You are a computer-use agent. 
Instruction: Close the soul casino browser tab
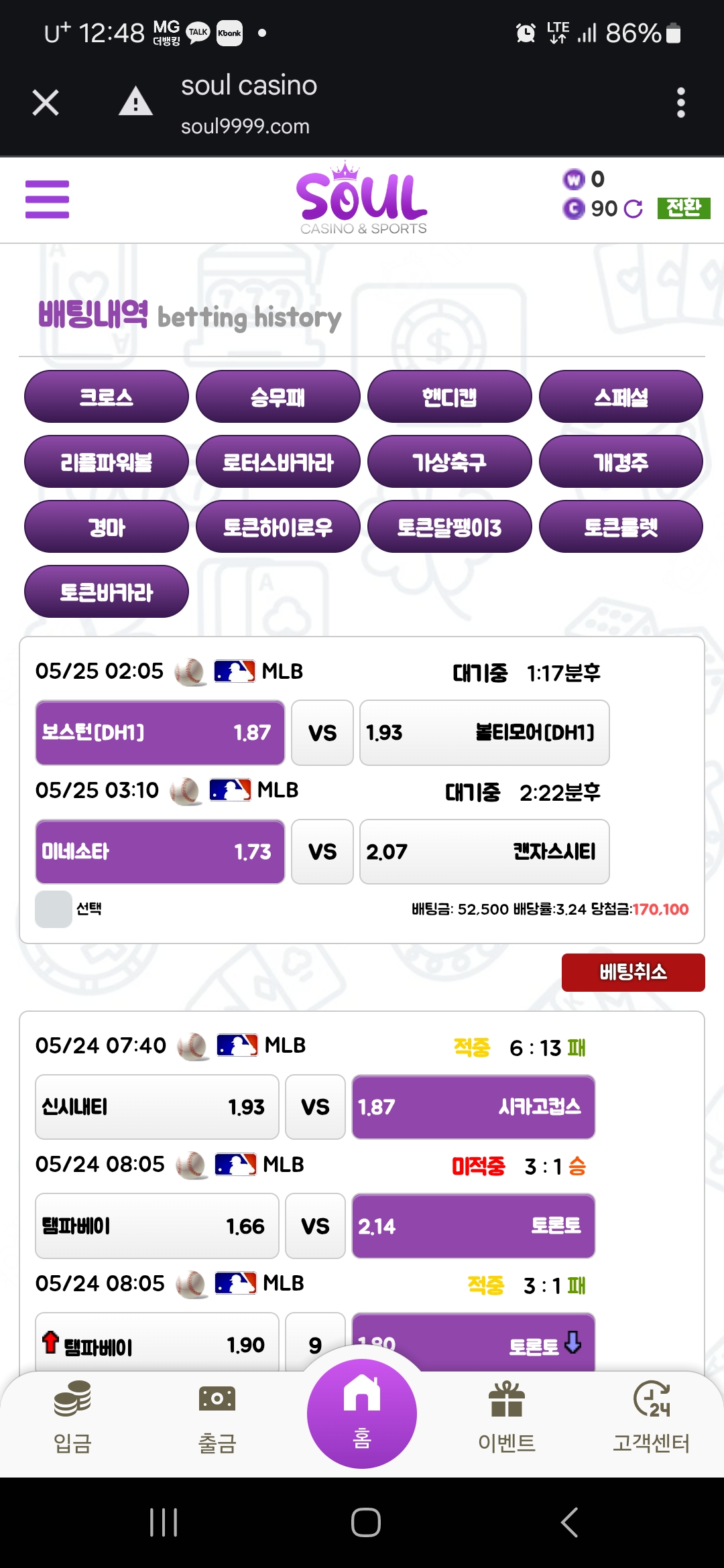pos(46,103)
